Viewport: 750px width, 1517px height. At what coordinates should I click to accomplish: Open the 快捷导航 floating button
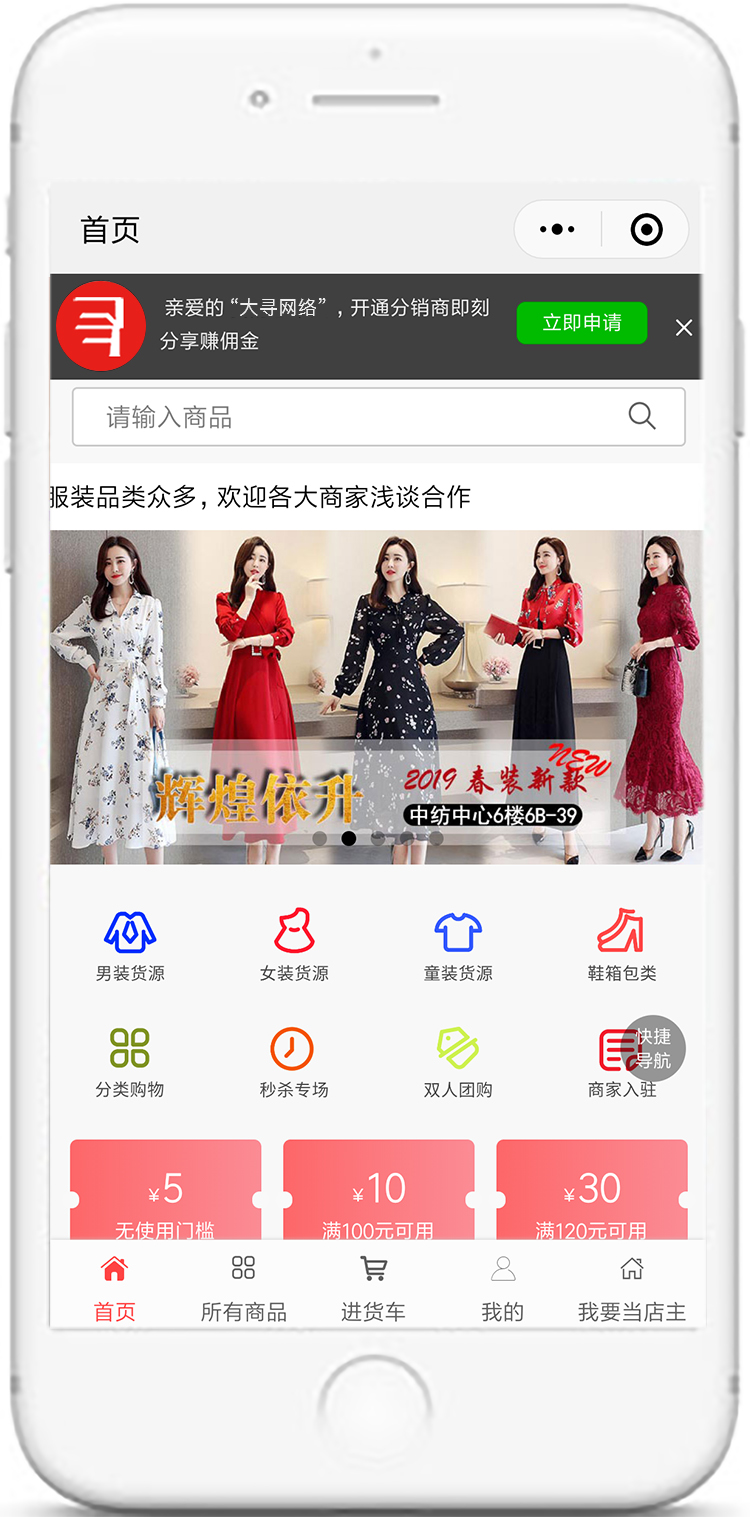pyautogui.click(x=655, y=1048)
